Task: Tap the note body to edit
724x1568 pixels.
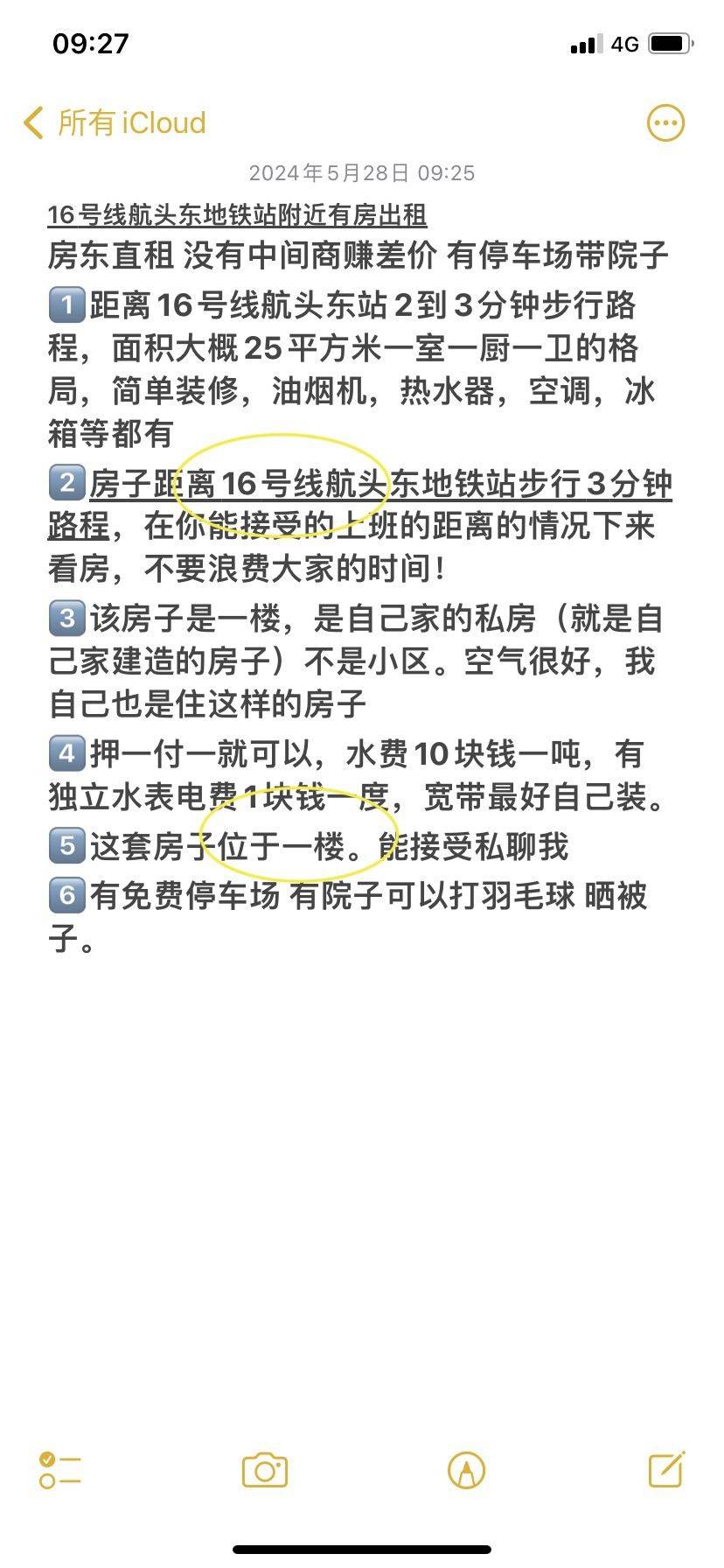Action: point(360,577)
